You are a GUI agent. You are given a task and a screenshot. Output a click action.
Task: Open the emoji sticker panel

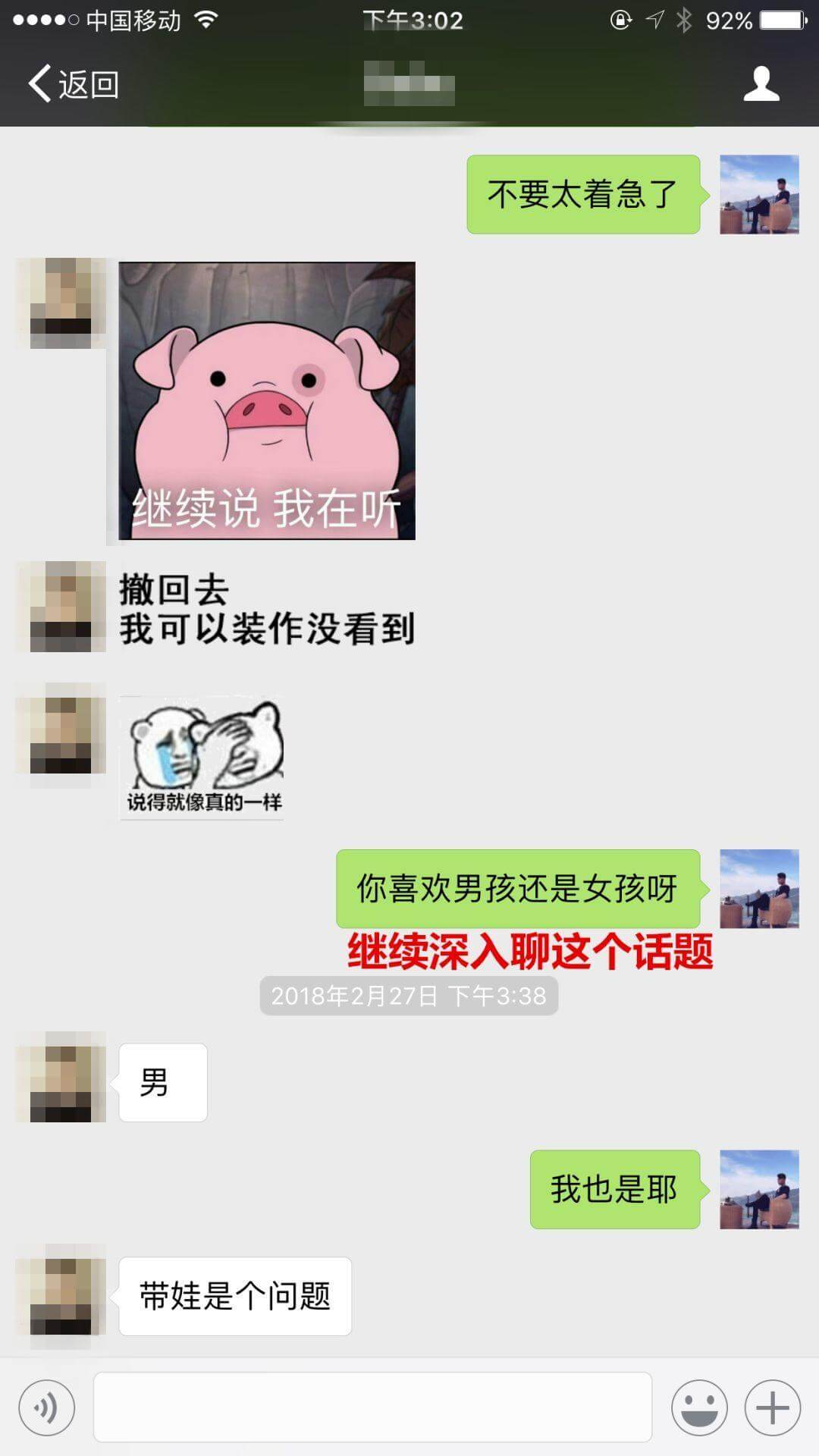pos(698,1408)
